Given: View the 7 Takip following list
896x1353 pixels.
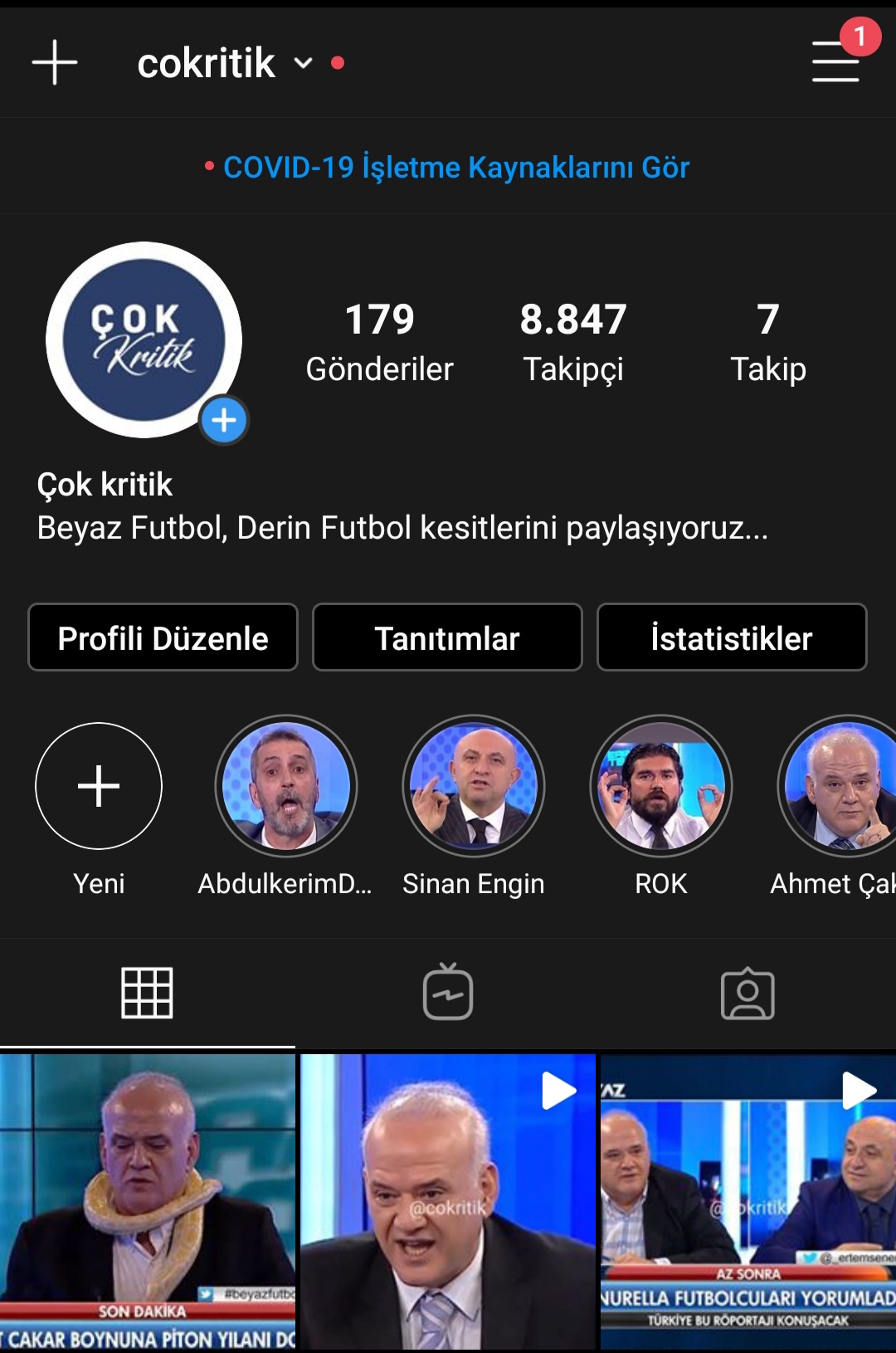Looking at the screenshot, I should (768, 342).
